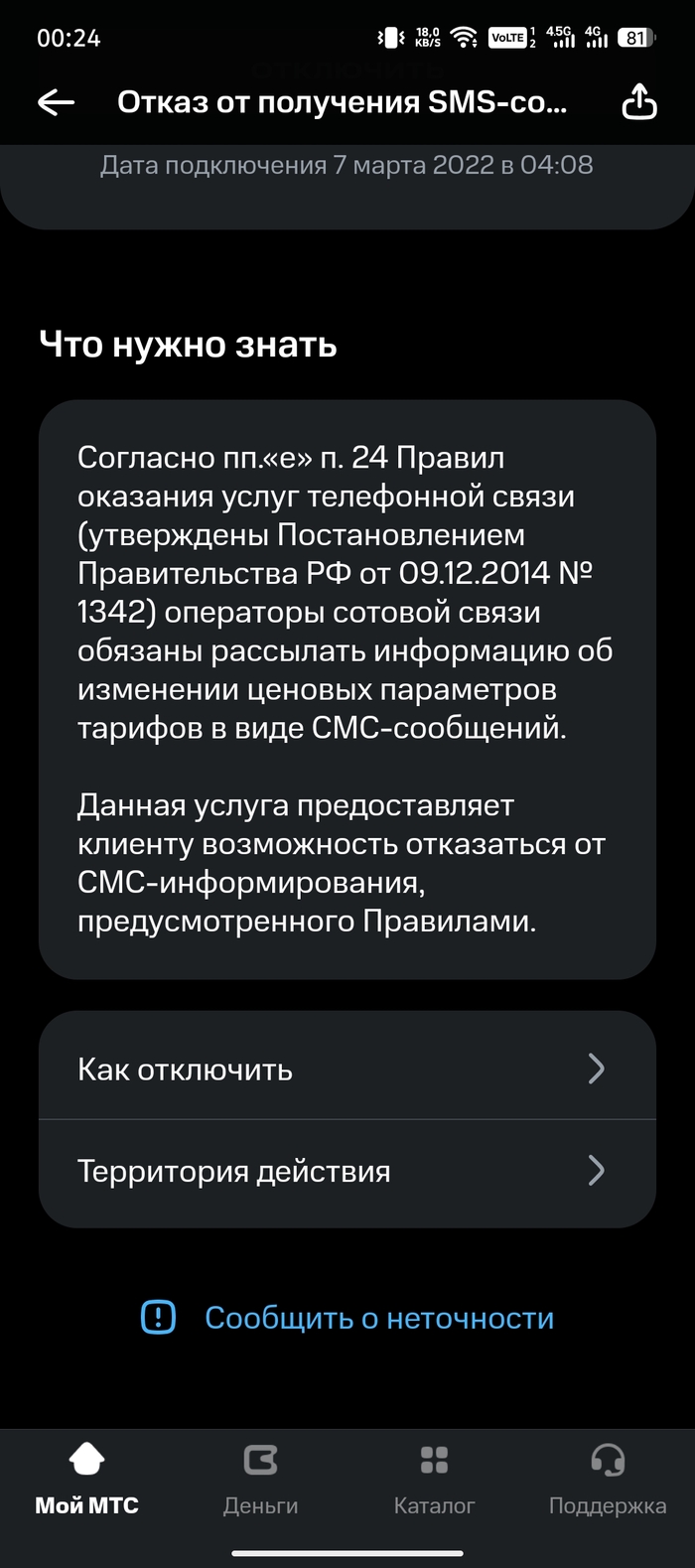Viewport: 695px width, 1568px height.
Task: Switch to the Деньги tab
Action: tap(260, 1480)
